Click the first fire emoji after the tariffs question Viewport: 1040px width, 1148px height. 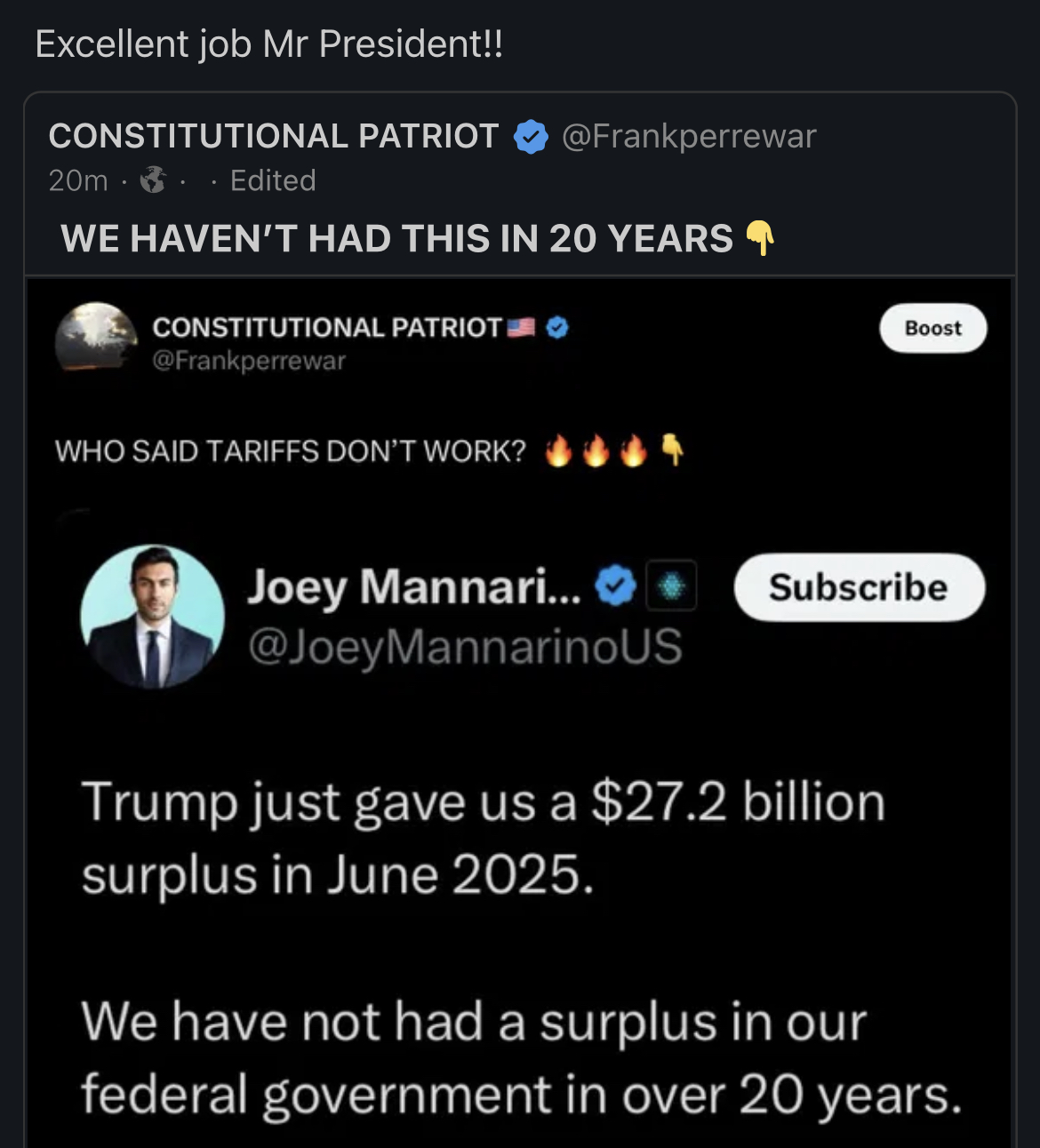click(x=558, y=450)
